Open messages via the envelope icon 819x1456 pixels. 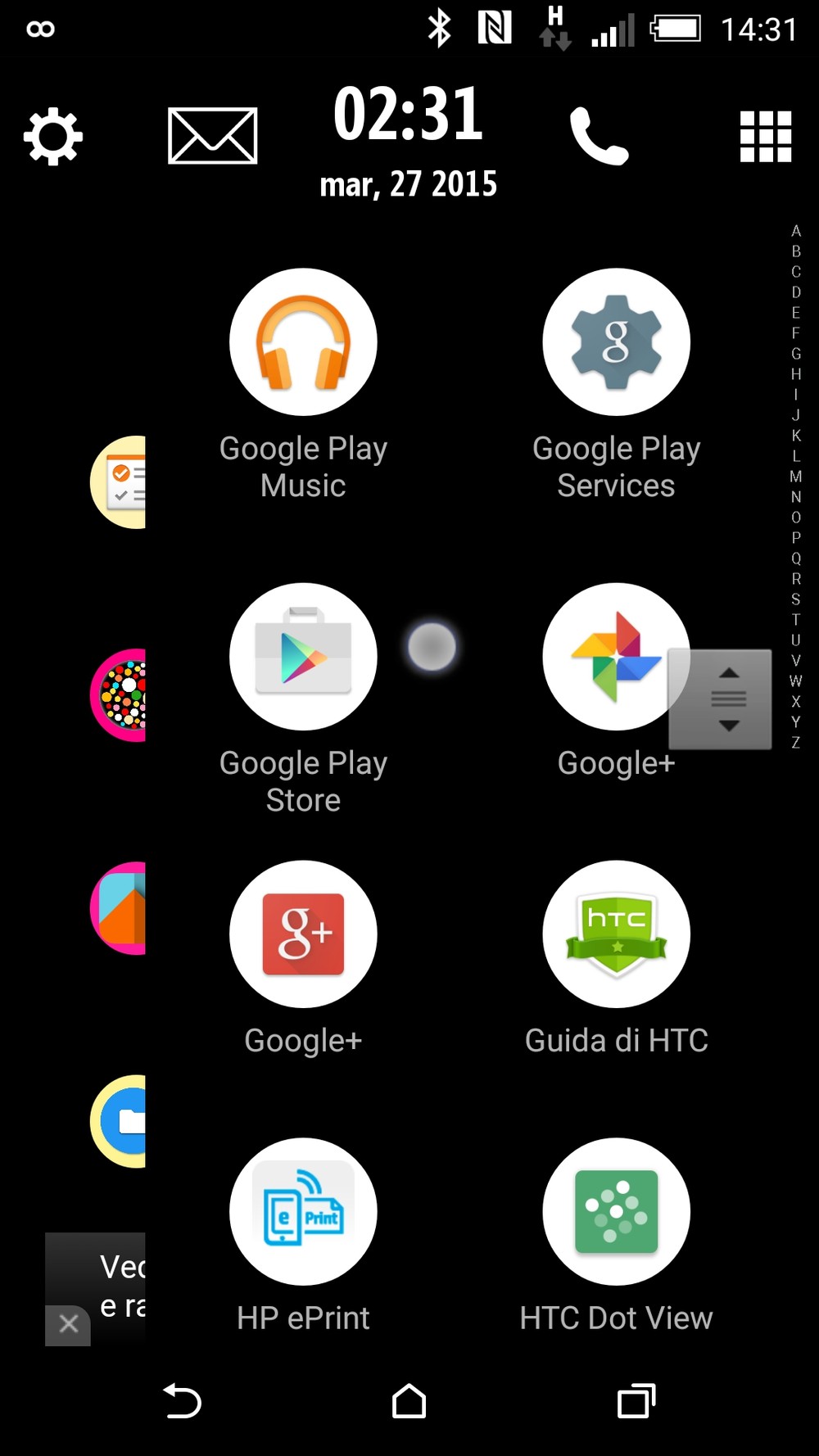pos(212,135)
